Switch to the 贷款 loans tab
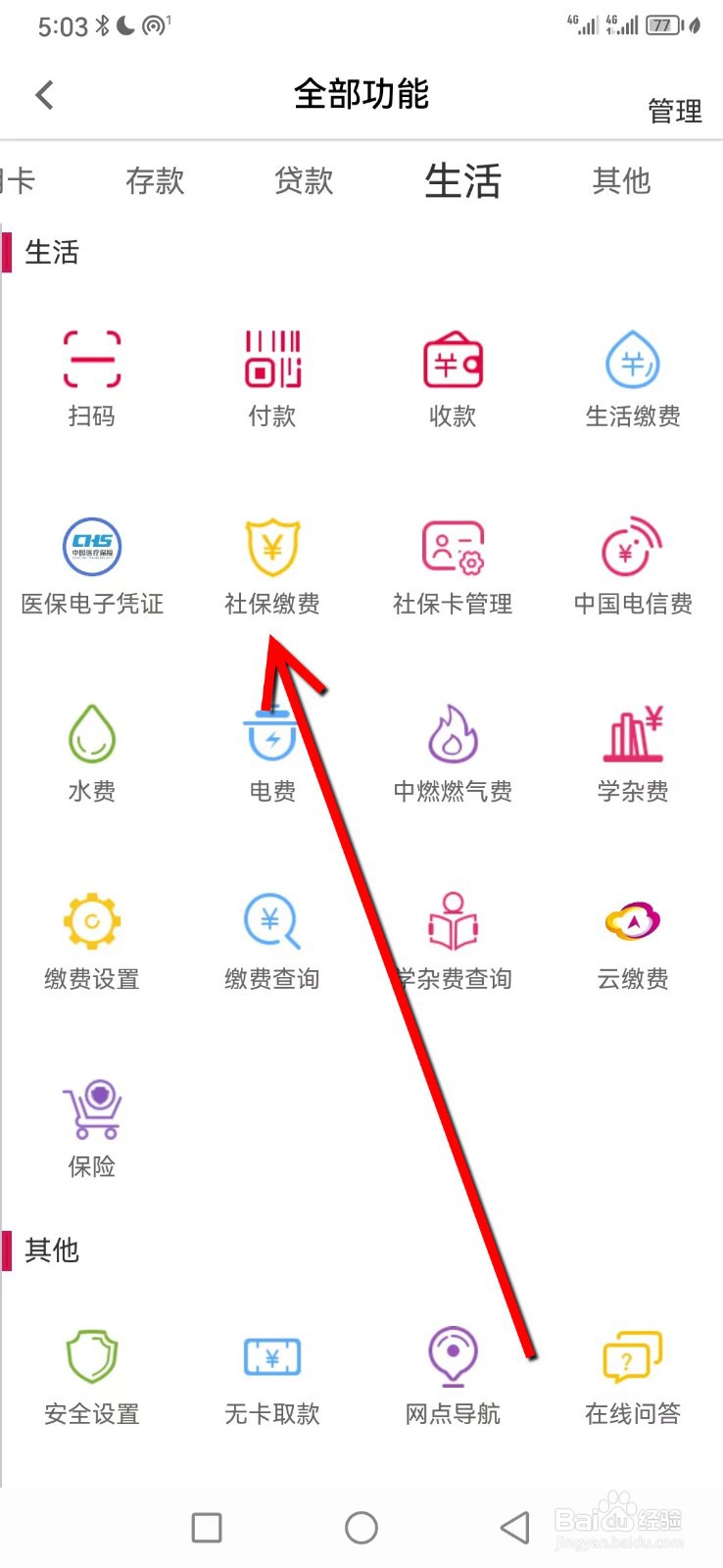Image resolution: width=723 pixels, height=1568 pixels. click(x=304, y=181)
